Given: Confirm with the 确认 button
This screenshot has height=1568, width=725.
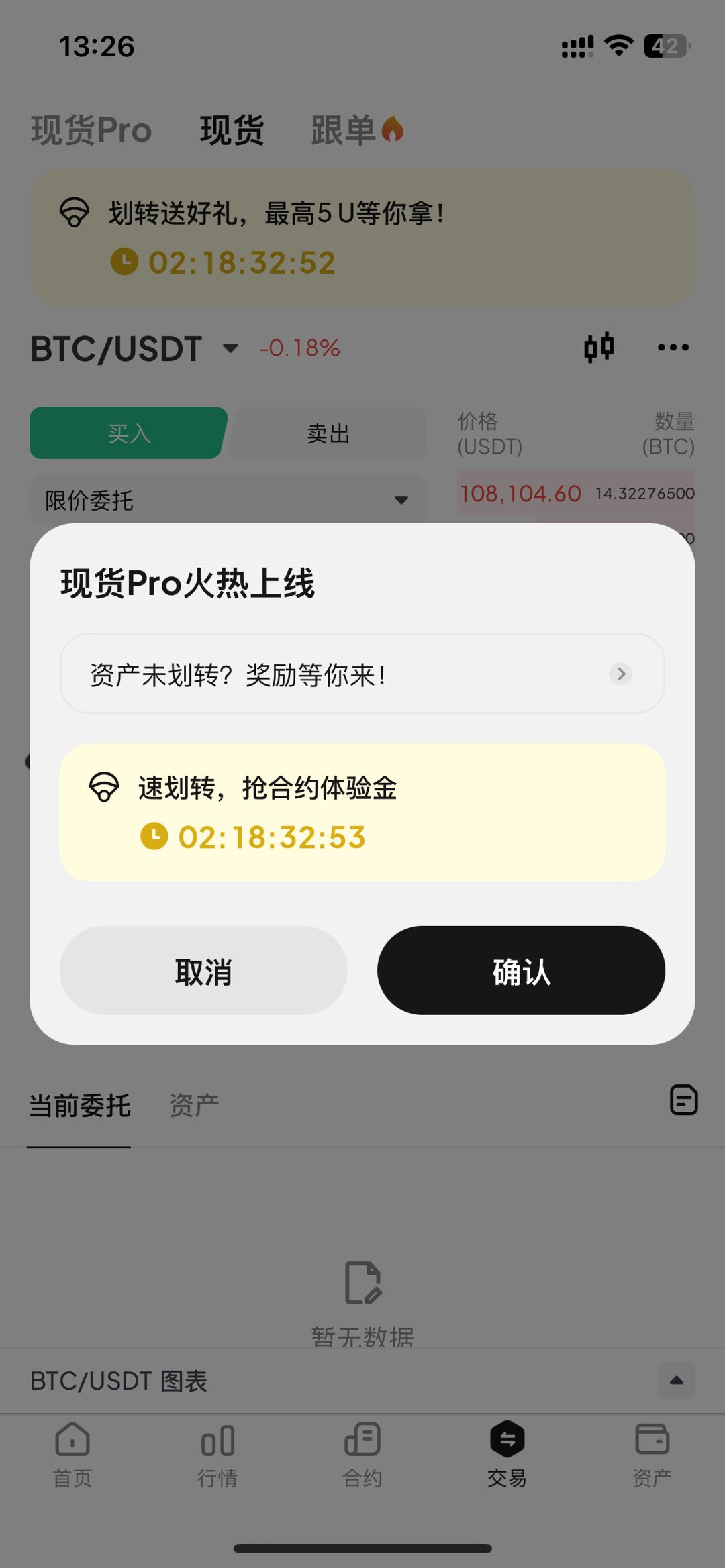Looking at the screenshot, I should [521, 970].
